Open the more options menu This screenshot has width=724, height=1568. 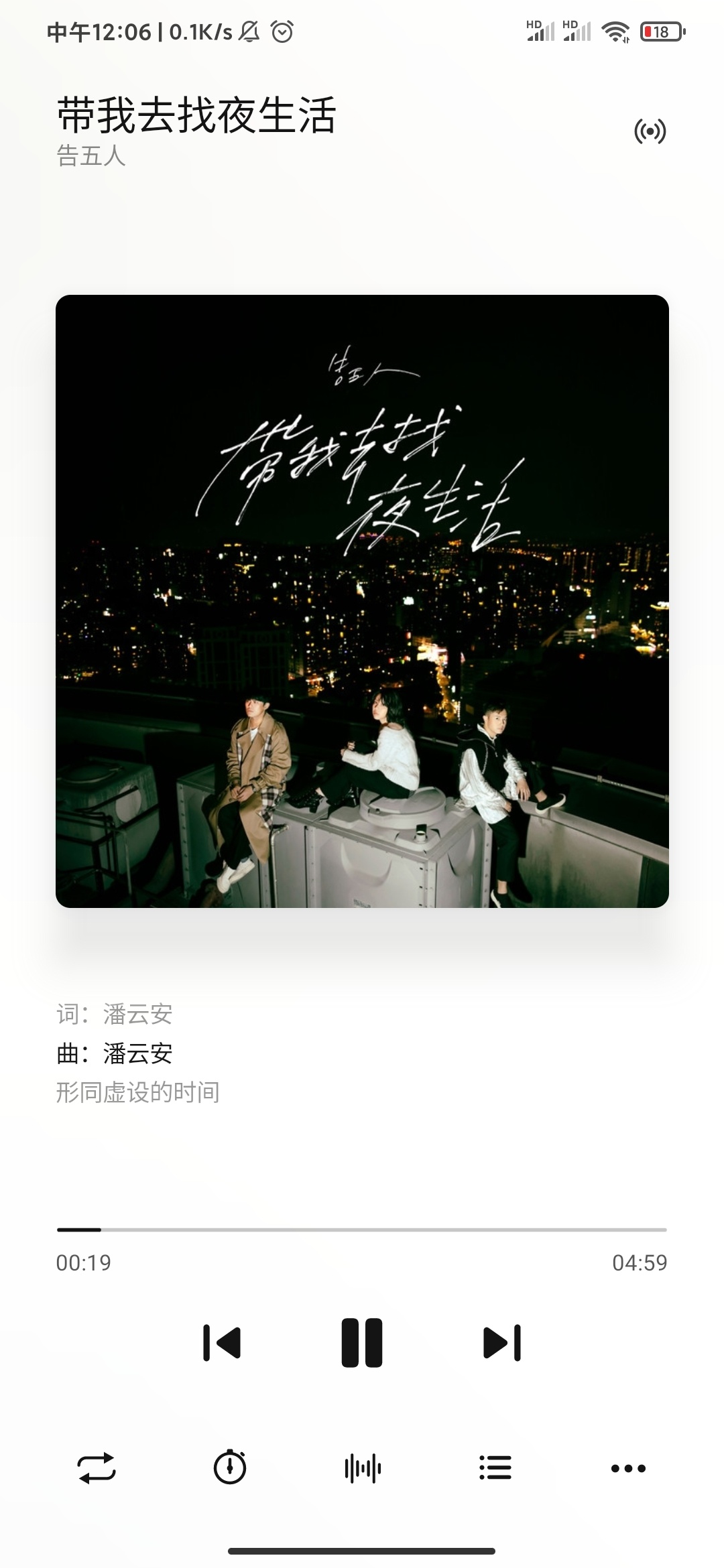pyautogui.click(x=628, y=1468)
